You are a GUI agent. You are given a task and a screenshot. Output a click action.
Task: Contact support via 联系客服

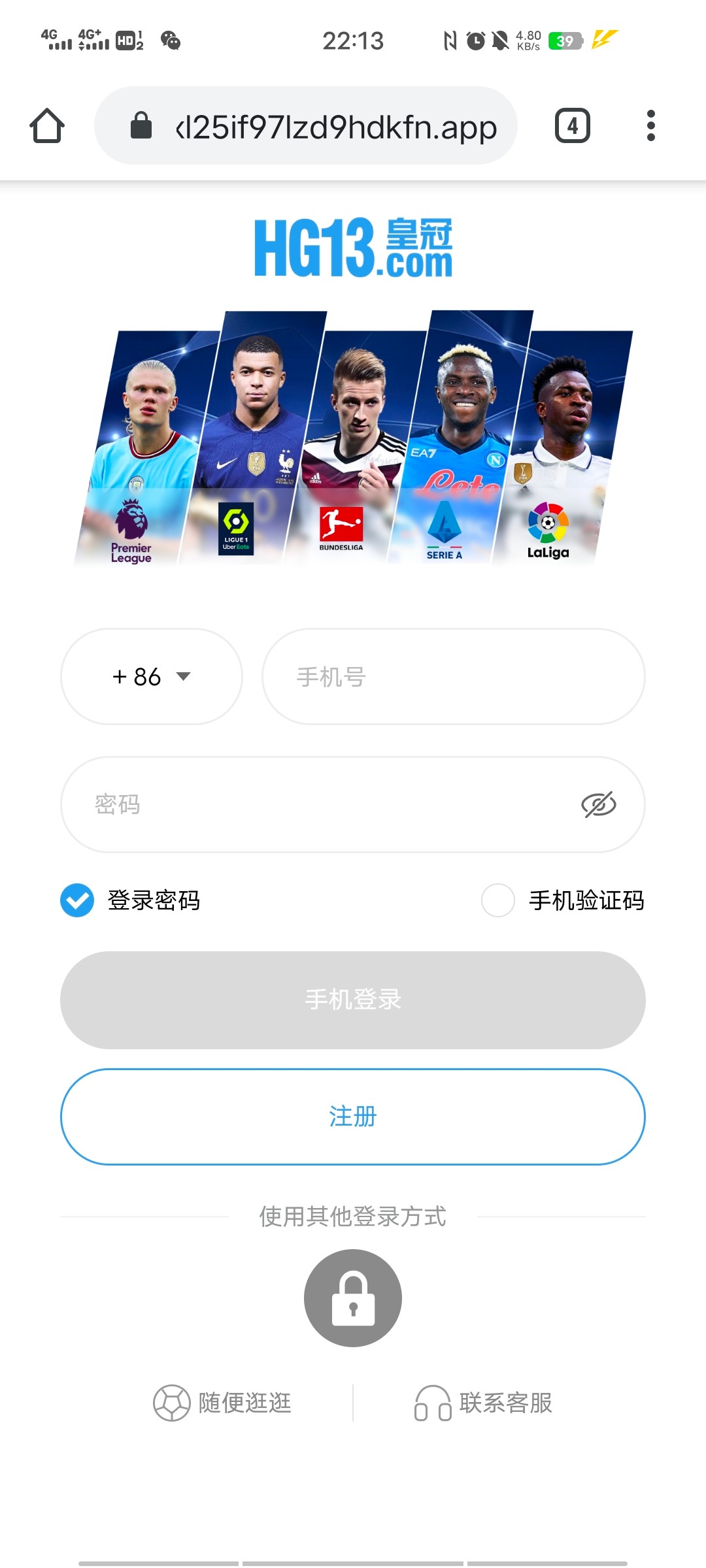click(x=484, y=1403)
